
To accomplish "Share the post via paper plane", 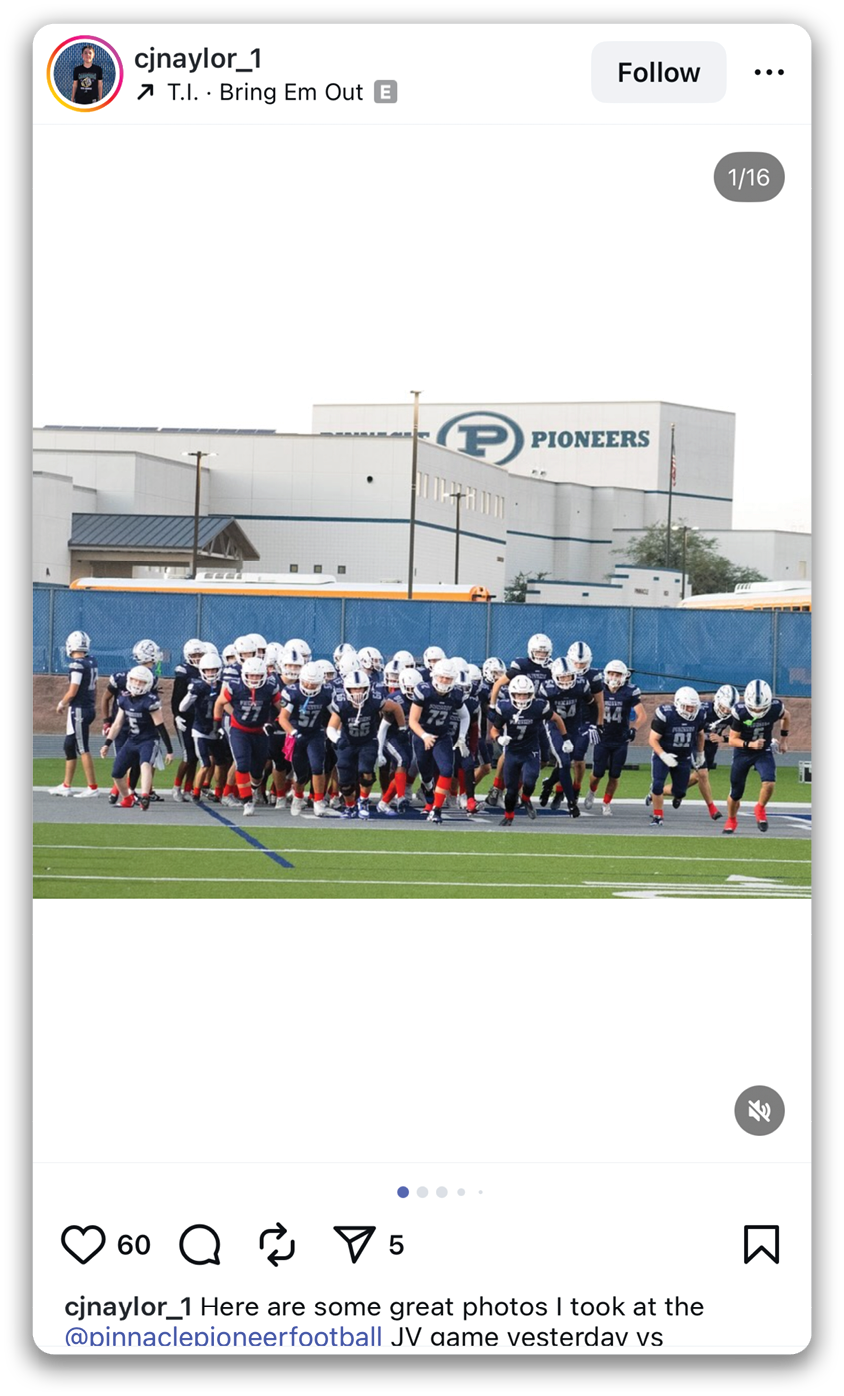I will (x=354, y=1245).
